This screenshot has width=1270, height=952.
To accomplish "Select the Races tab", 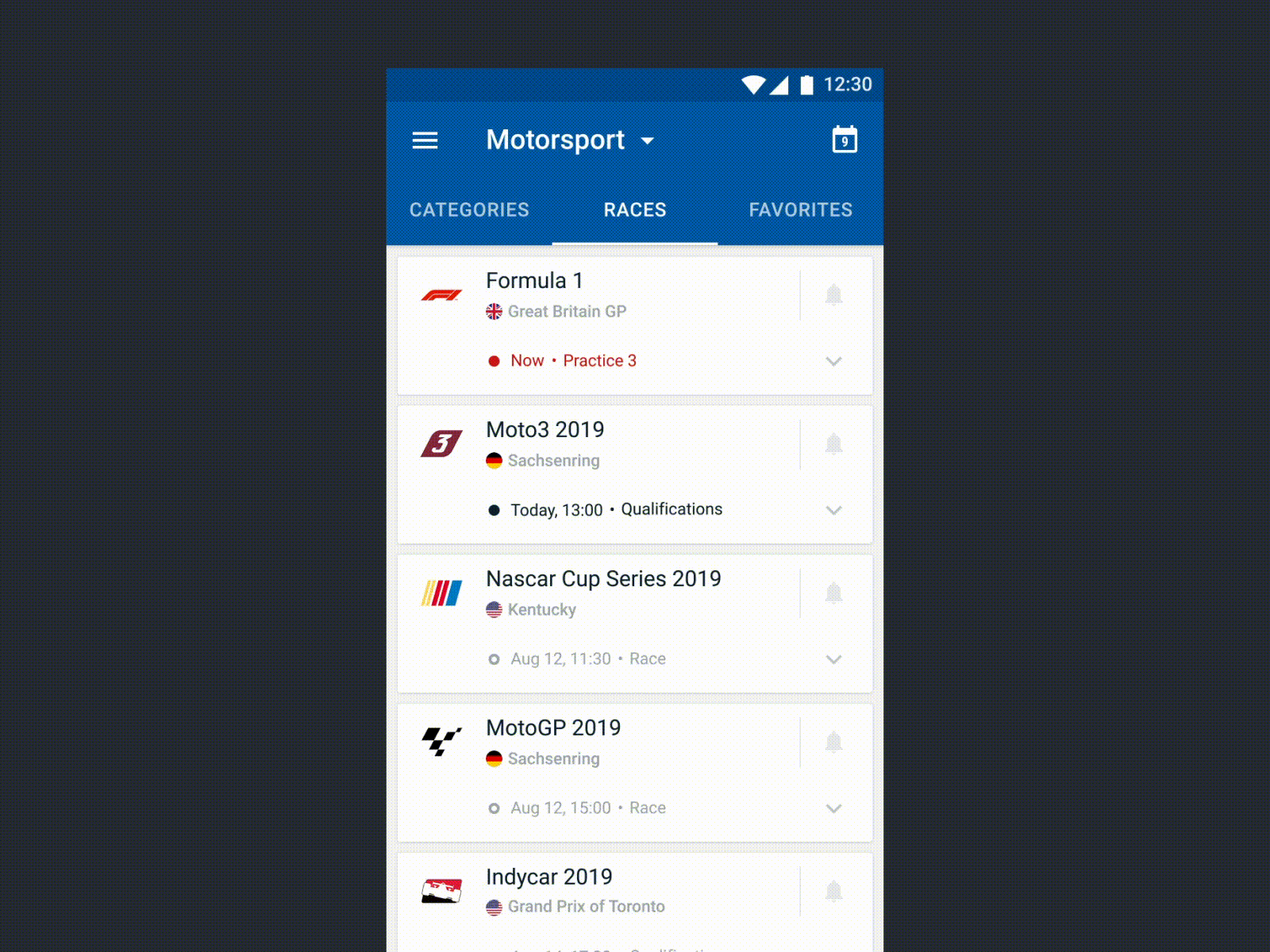I will (x=635, y=210).
